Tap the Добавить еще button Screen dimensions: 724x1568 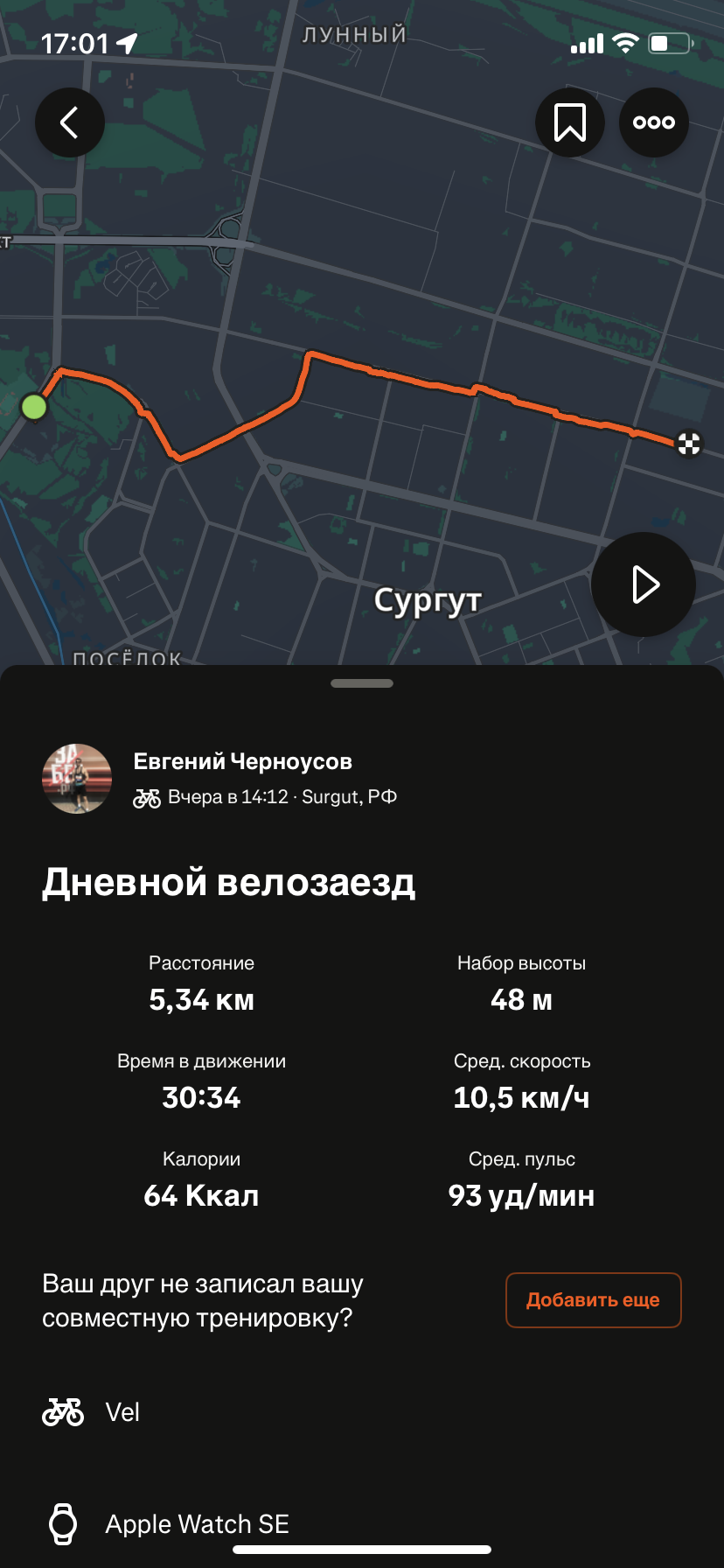pyautogui.click(x=593, y=1300)
